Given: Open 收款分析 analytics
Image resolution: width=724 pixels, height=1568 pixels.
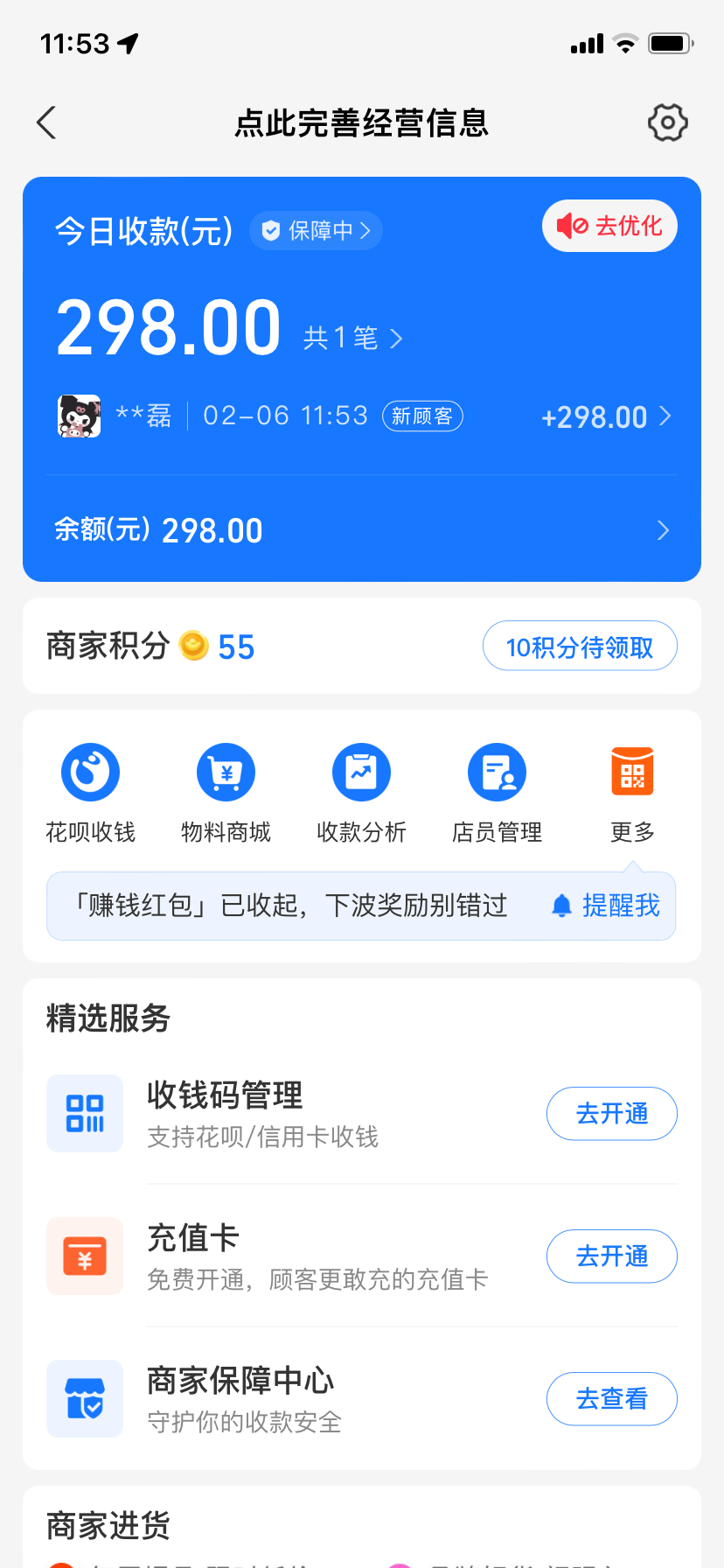Looking at the screenshot, I should (361, 792).
